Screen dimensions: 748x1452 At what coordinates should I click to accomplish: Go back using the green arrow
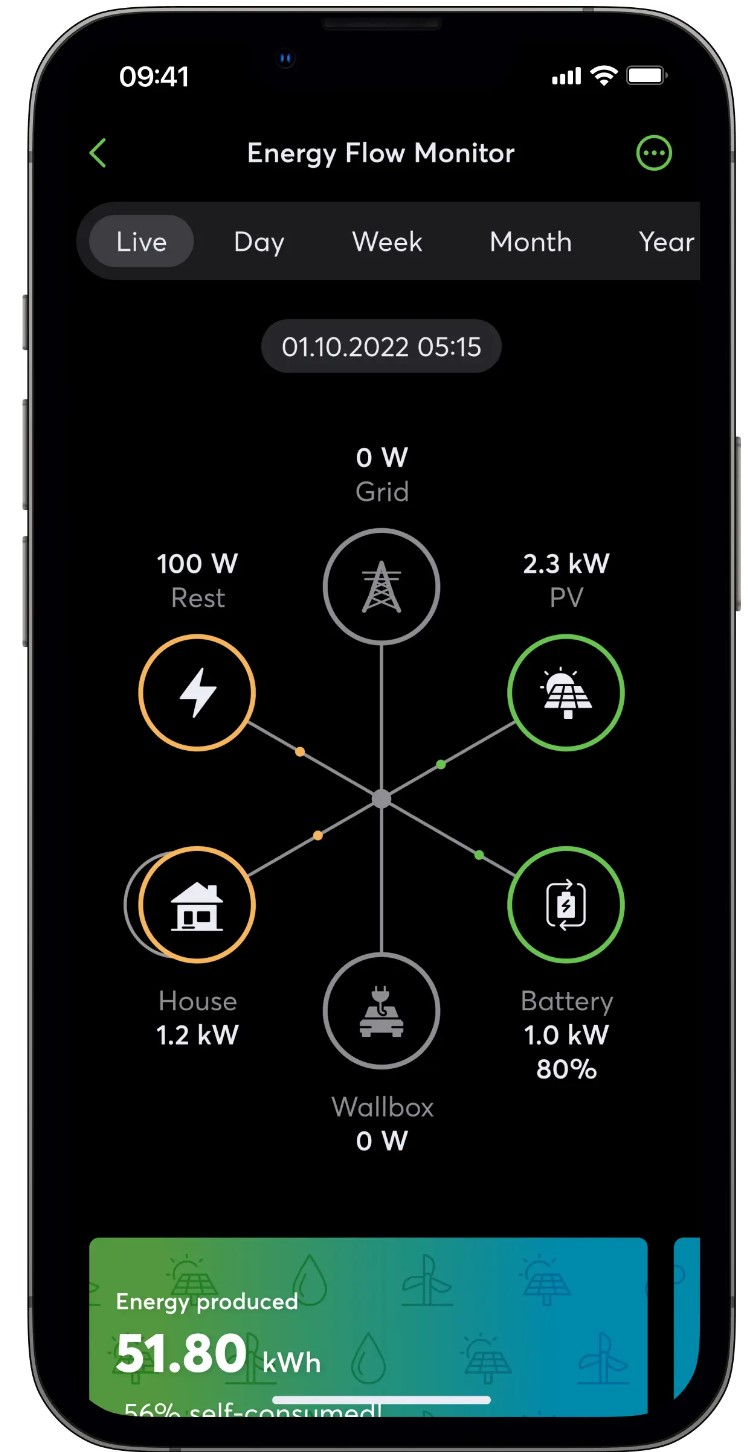[98, 153]
